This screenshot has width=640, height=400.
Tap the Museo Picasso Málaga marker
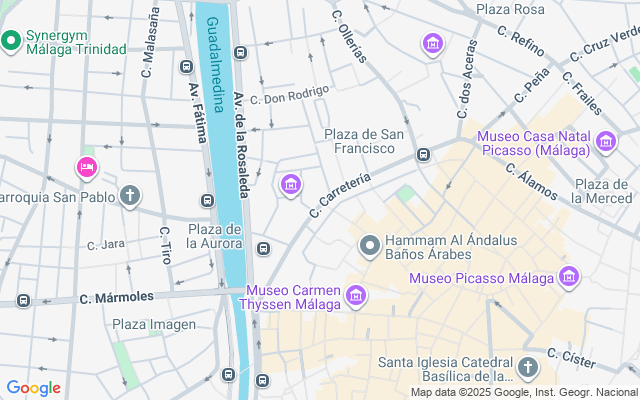coord(570,277)
